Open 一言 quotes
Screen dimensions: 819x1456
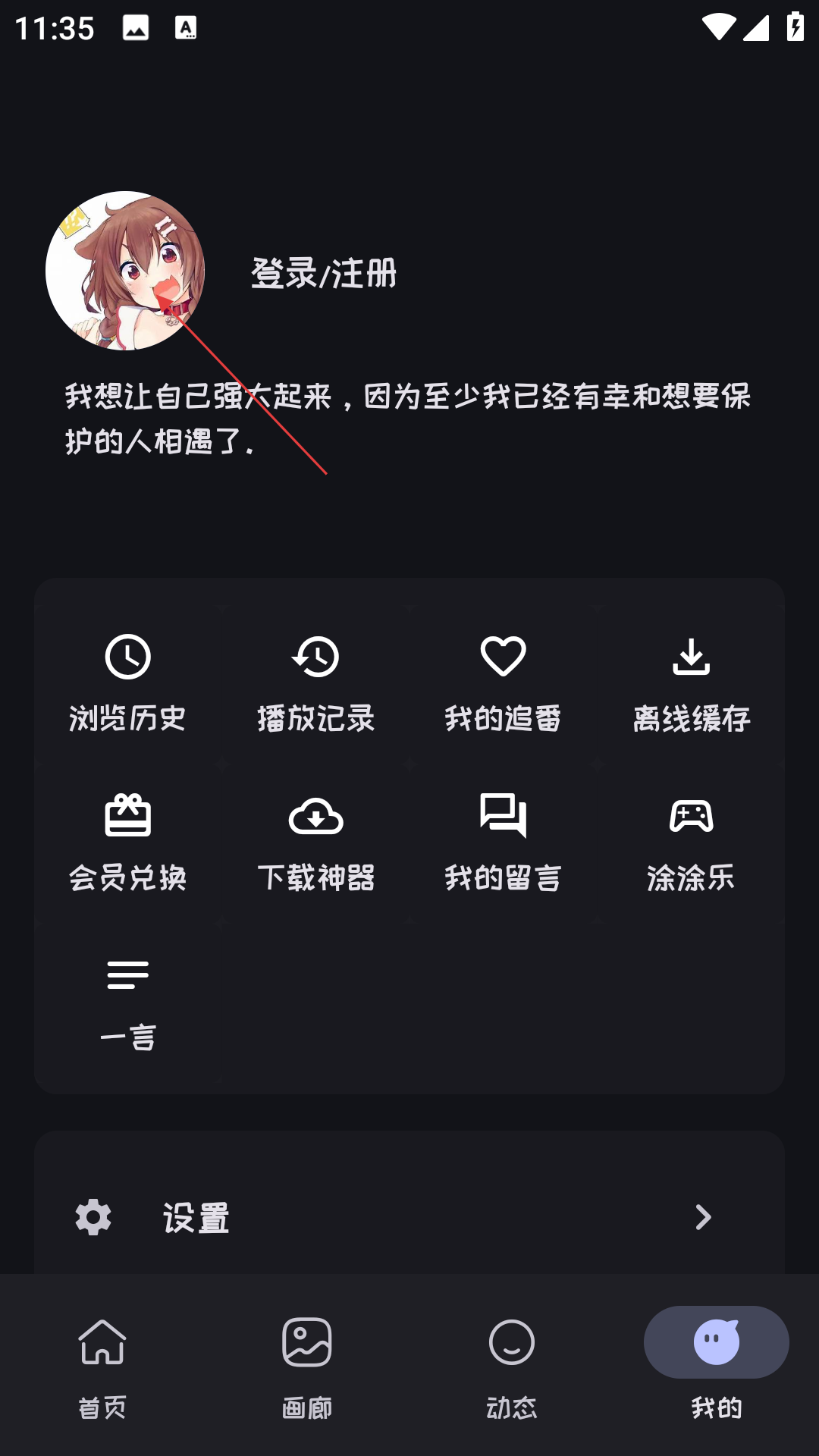click(x=127, y=1003)
